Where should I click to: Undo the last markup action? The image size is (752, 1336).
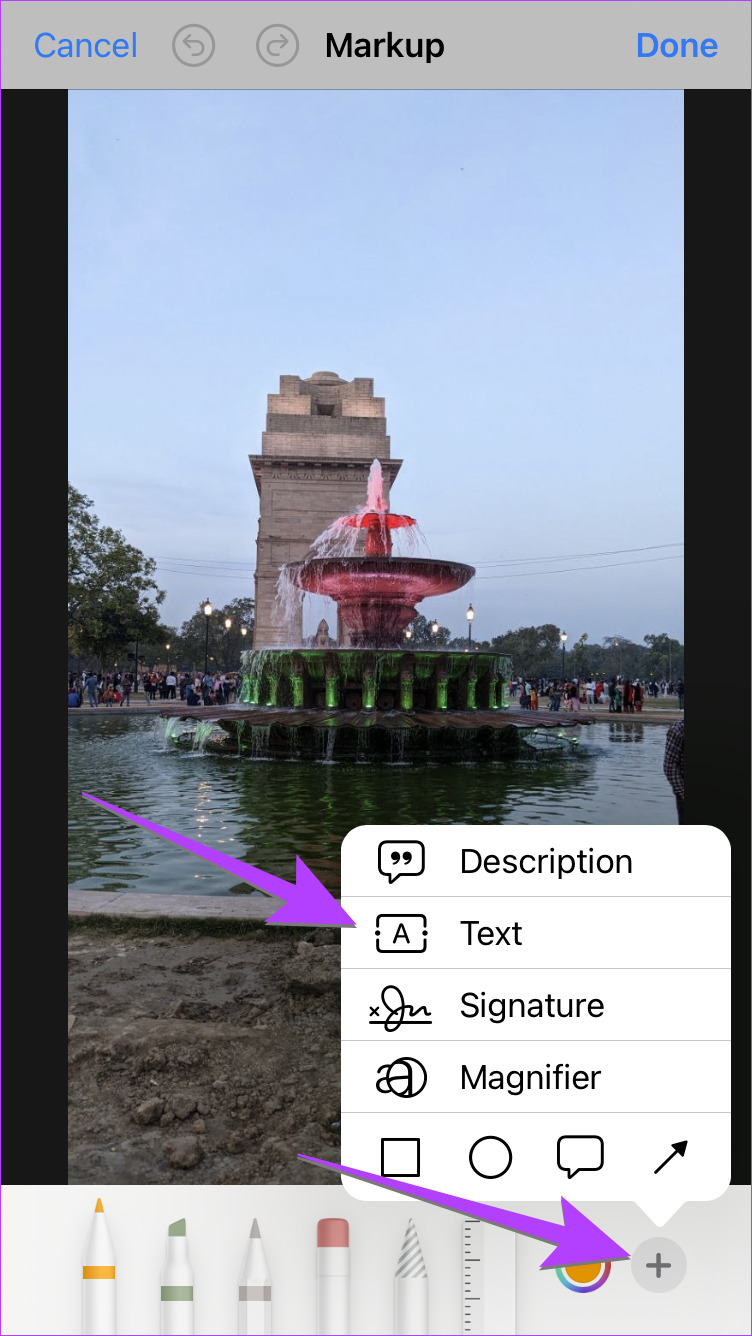194,45
